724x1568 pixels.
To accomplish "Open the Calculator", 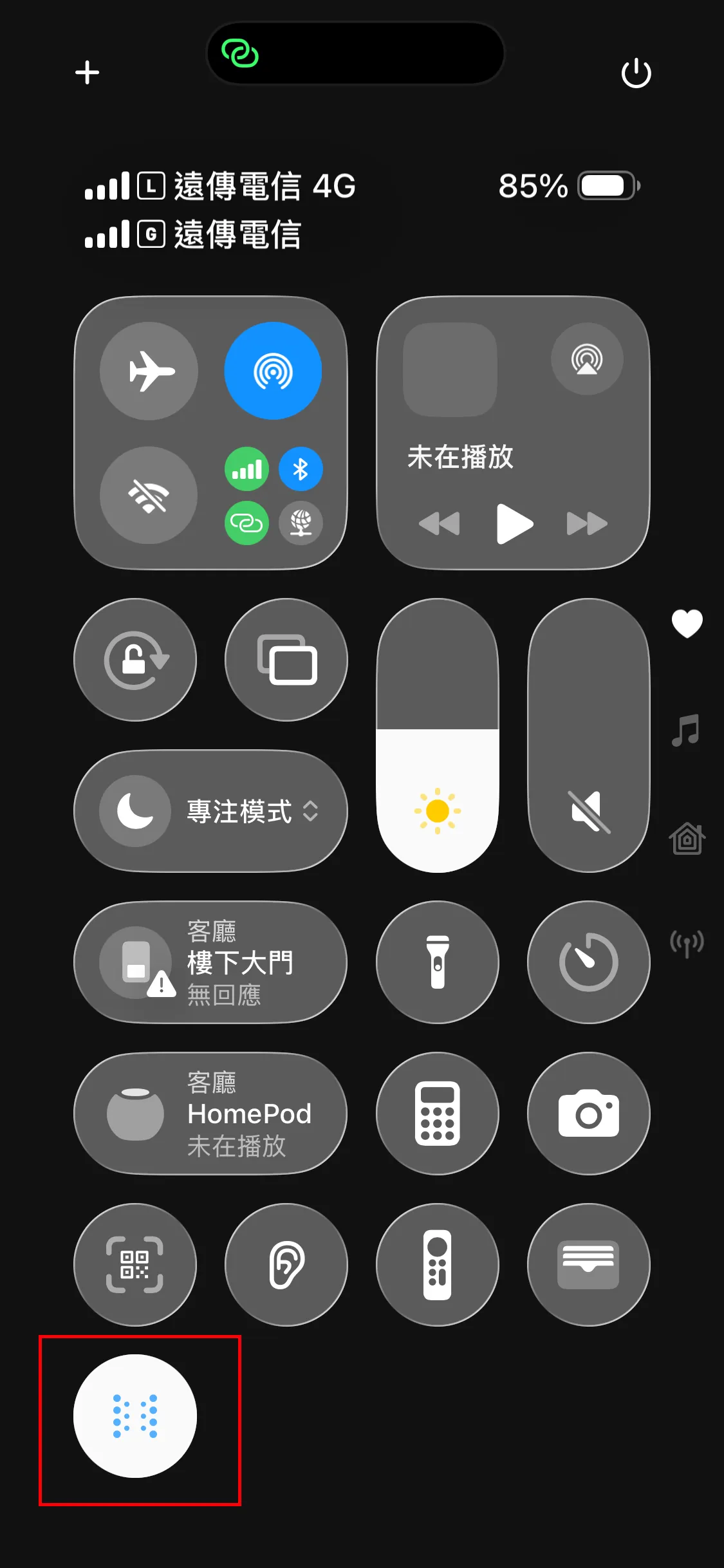I will coord(438,1114).
